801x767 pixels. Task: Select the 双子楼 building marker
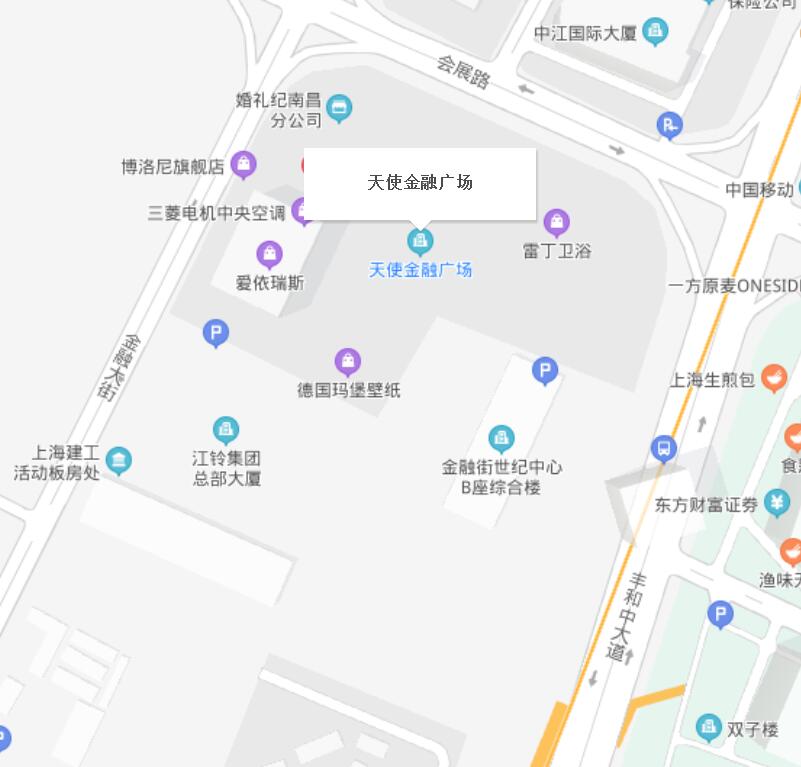[x=709, y=728]
